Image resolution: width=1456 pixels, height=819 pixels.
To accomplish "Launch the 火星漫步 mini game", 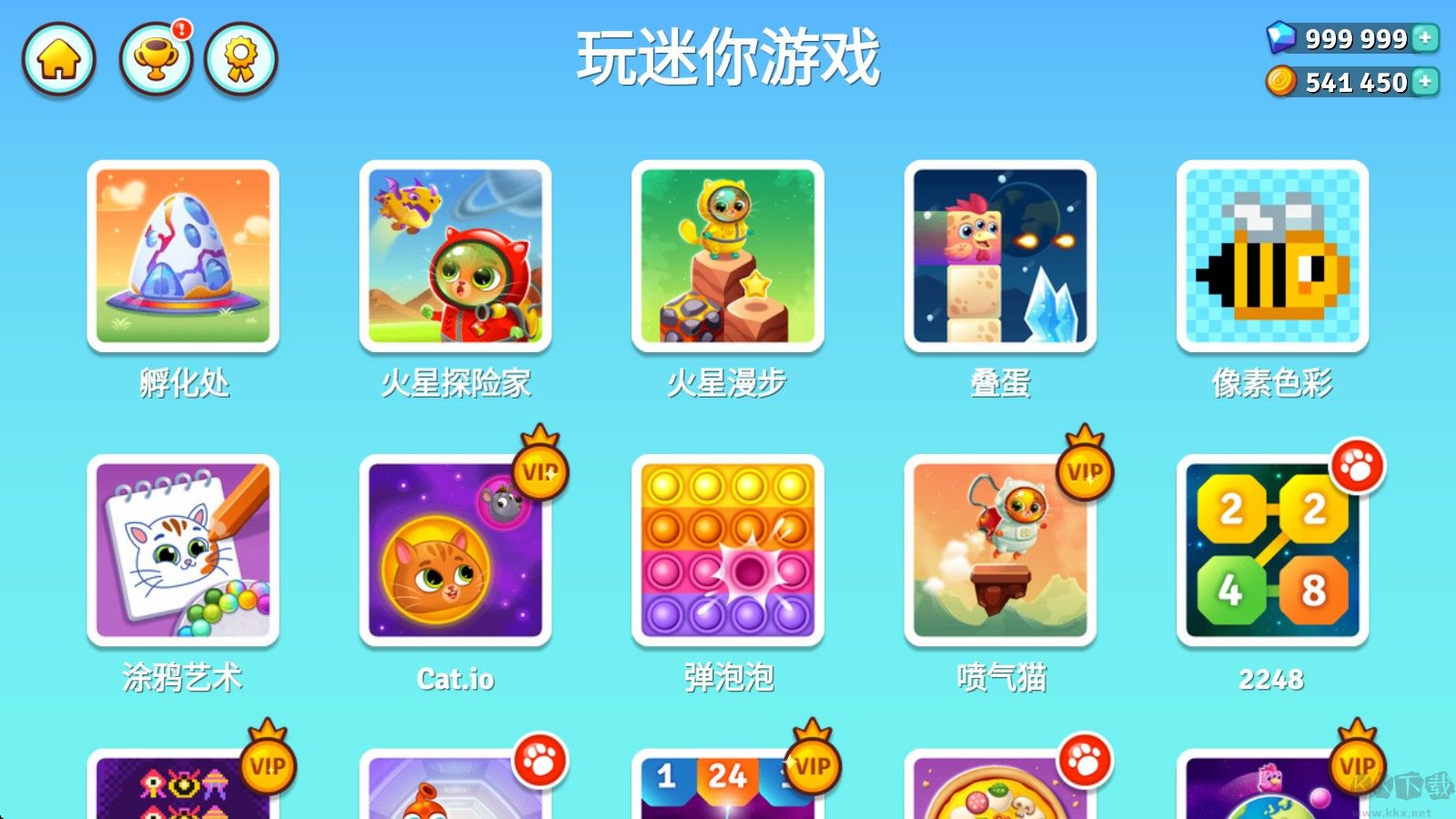I will [727, 257].
